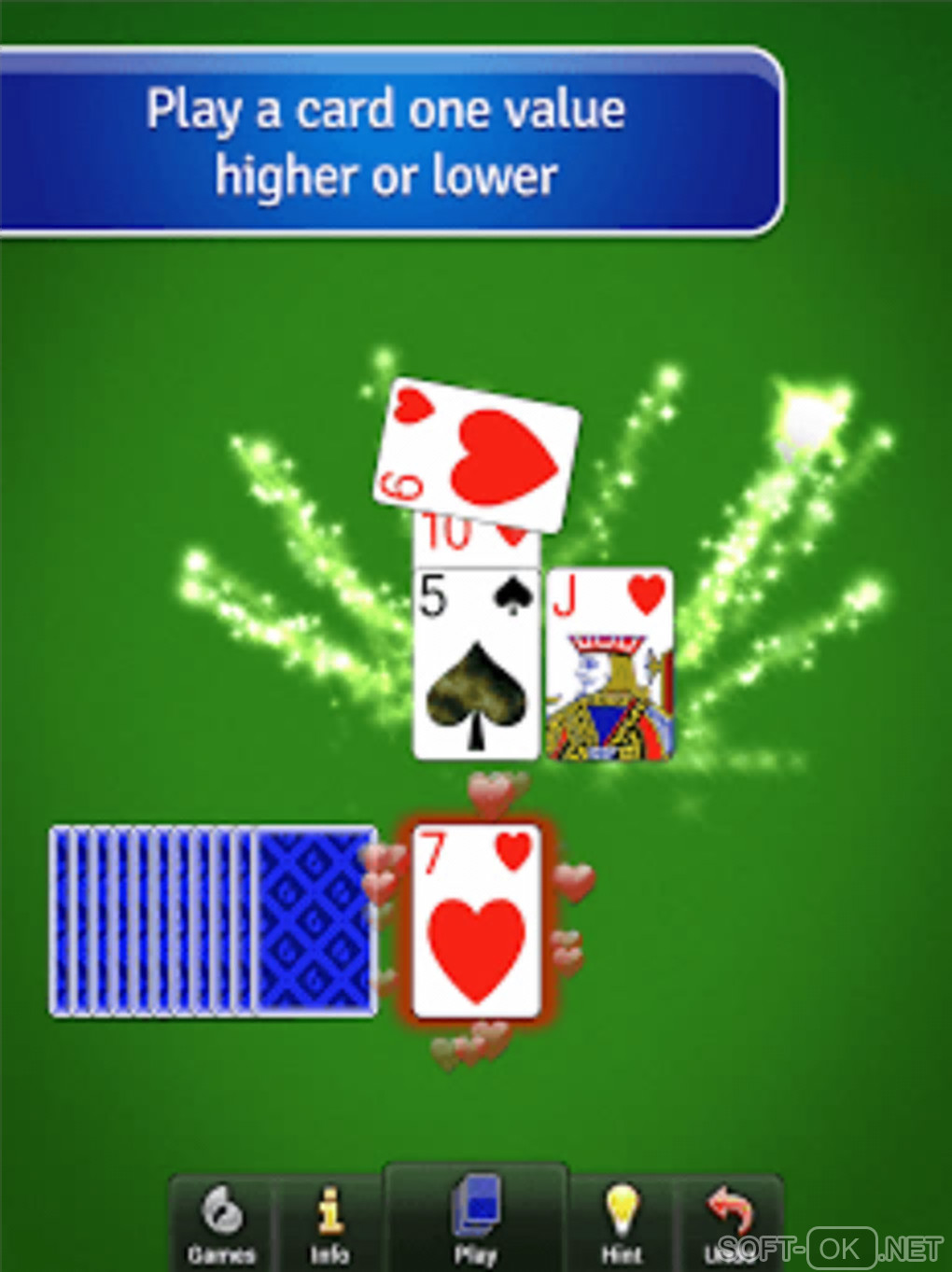Viewport: 952px width, 1272px height.
Task: Select the Jack of hearts card
Action: point(609,664)
